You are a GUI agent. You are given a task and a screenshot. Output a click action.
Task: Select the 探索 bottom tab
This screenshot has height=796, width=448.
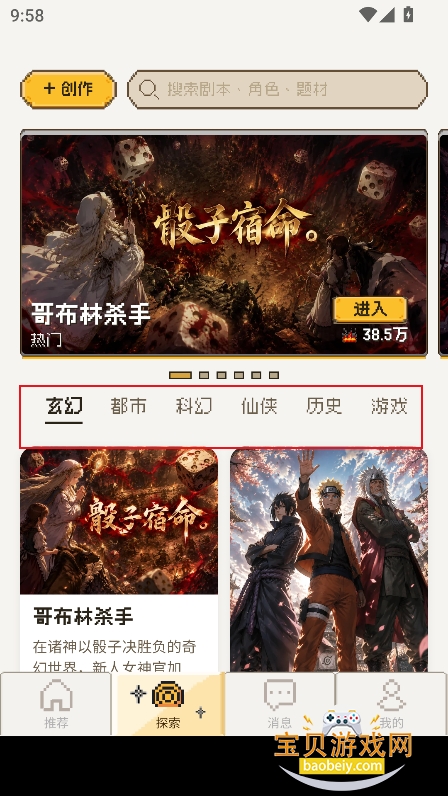click(168, 704)
